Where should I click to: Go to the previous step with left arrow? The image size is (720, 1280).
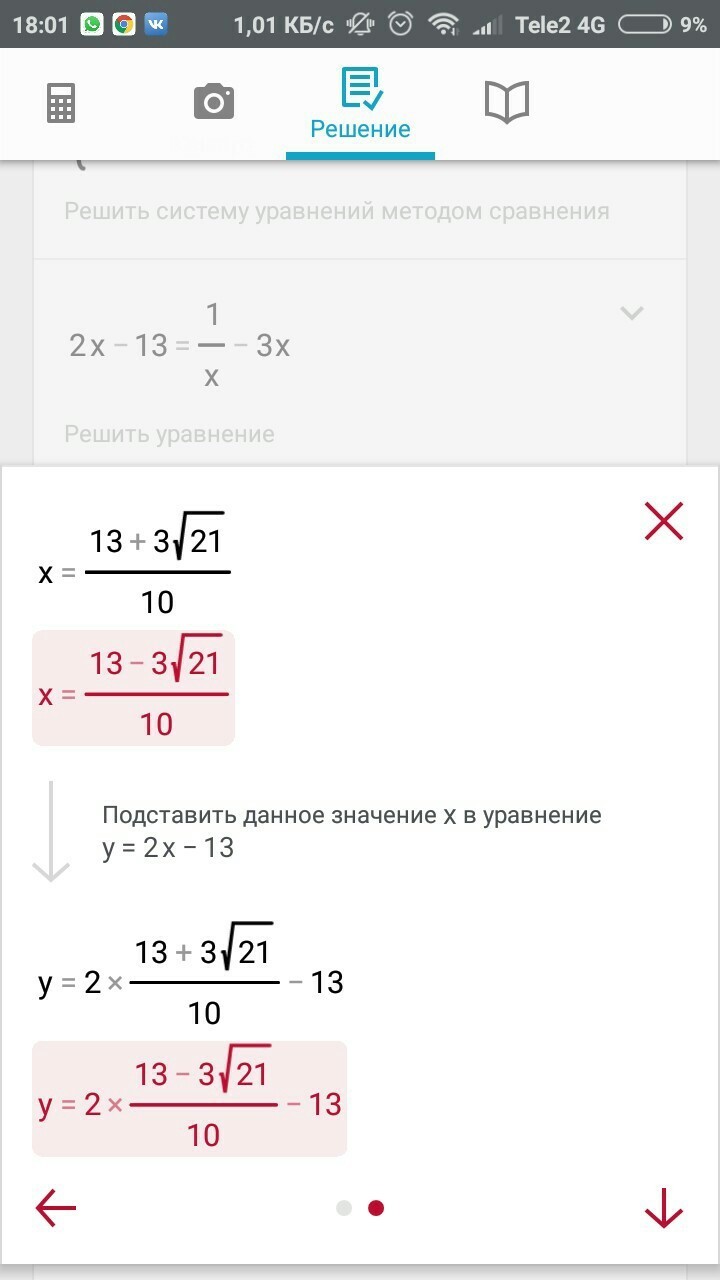(56, 1208)
